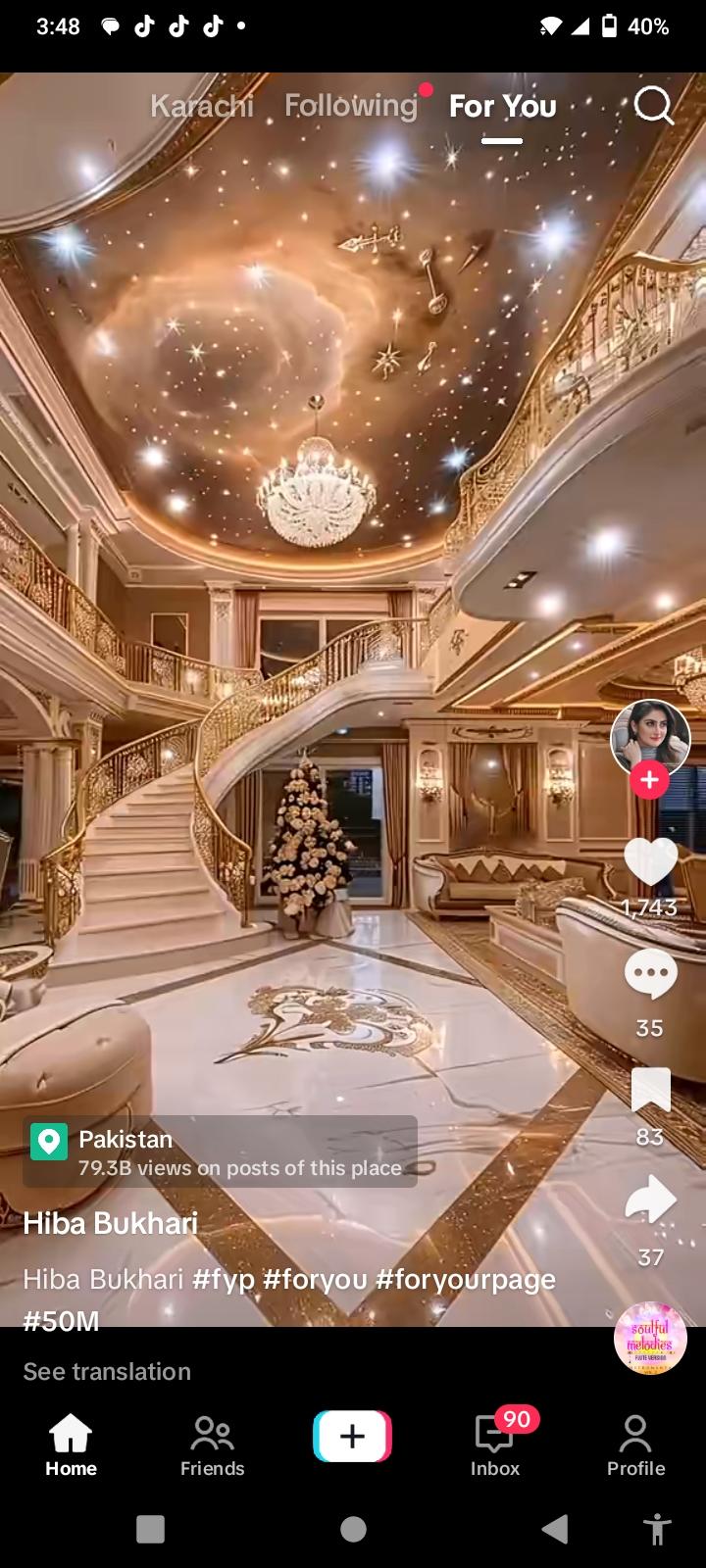
Task: Open the Friends tab
Action: (x=212, y=1445)
